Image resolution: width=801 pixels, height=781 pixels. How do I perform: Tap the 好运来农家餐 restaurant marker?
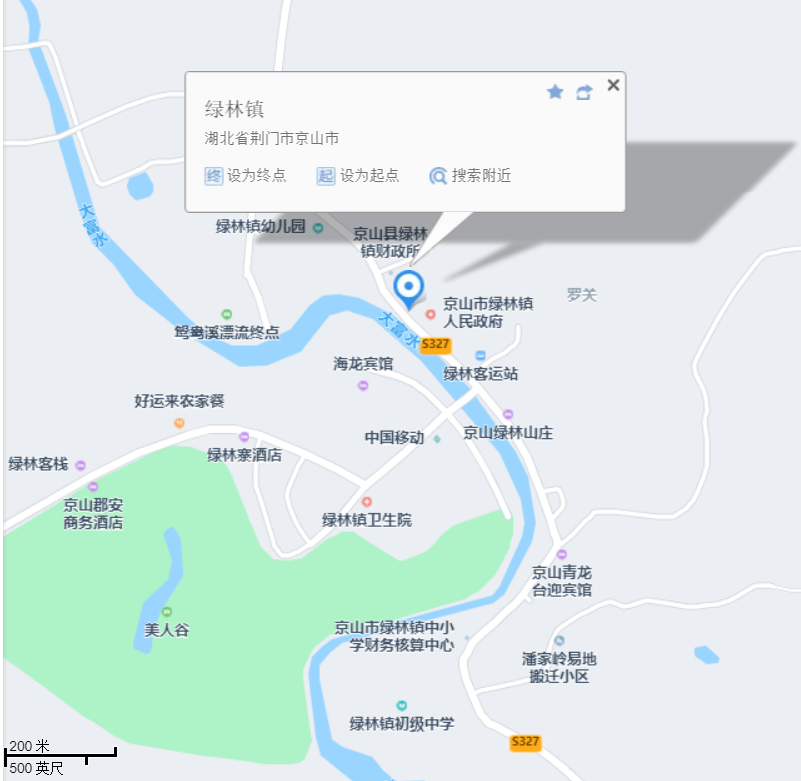179,422
